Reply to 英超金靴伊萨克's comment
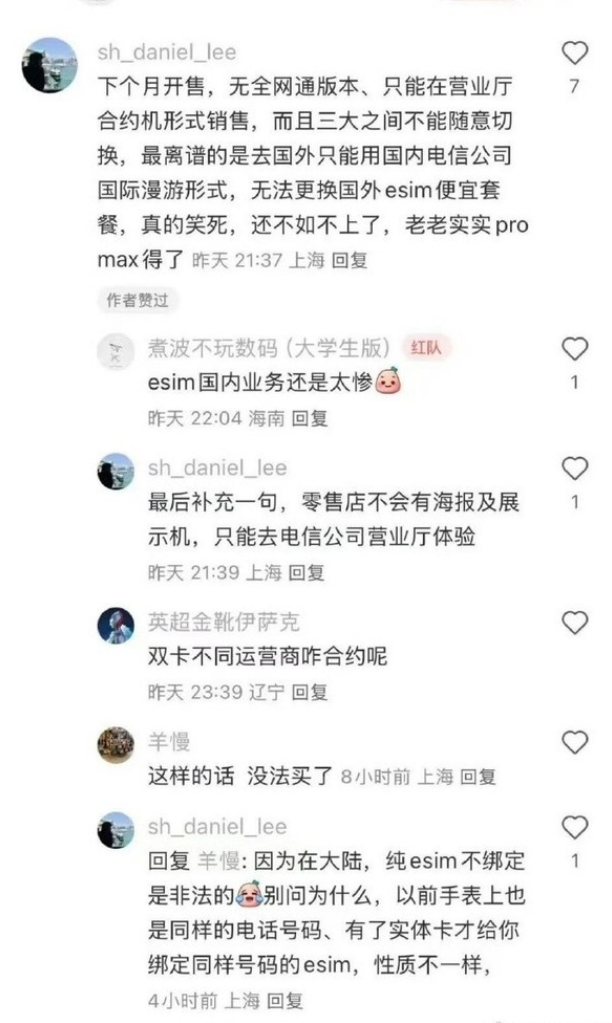This screenshot has width=612, height=1023. pos(310,691)
